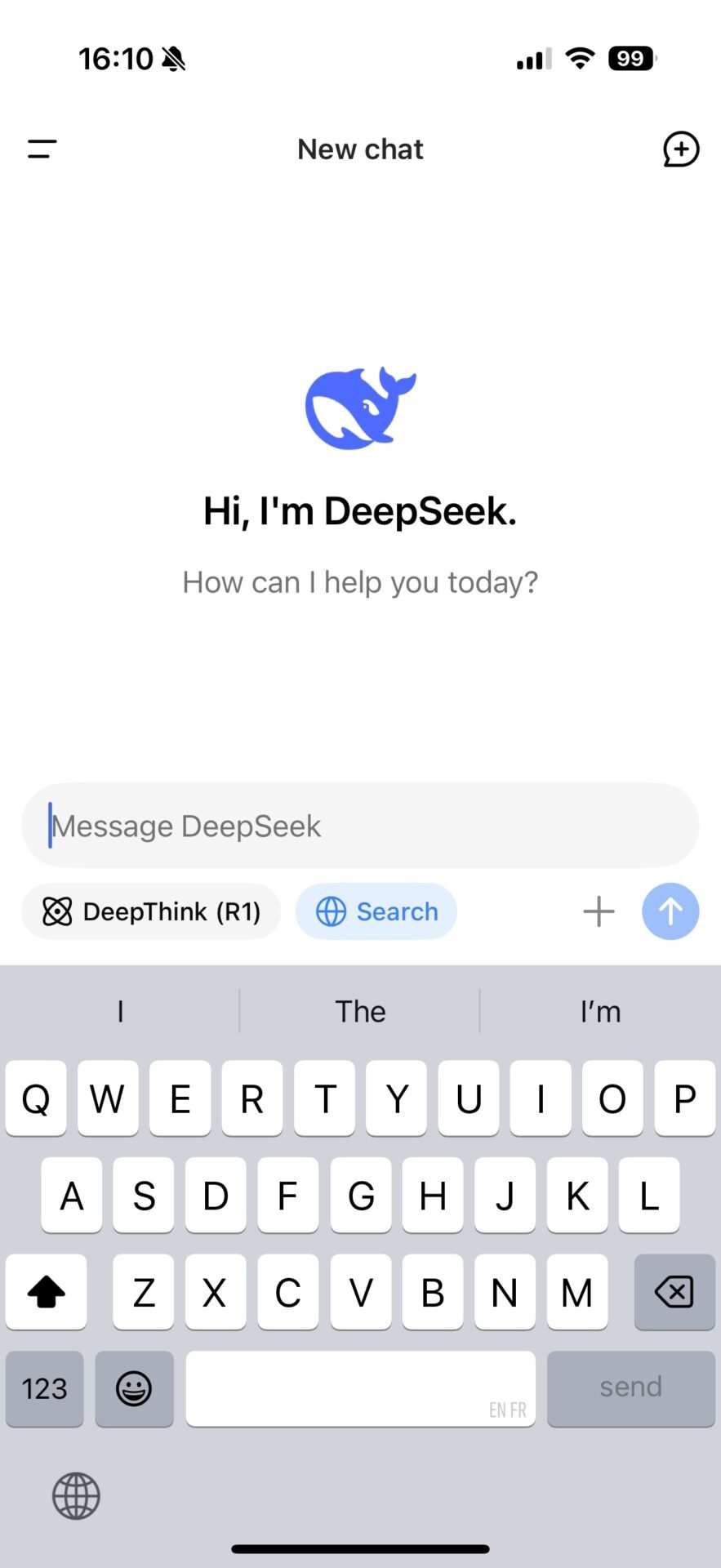Enable DeepThink (R1) mode
Viewport: 721px width, 1568px height.
coord(151,911)
